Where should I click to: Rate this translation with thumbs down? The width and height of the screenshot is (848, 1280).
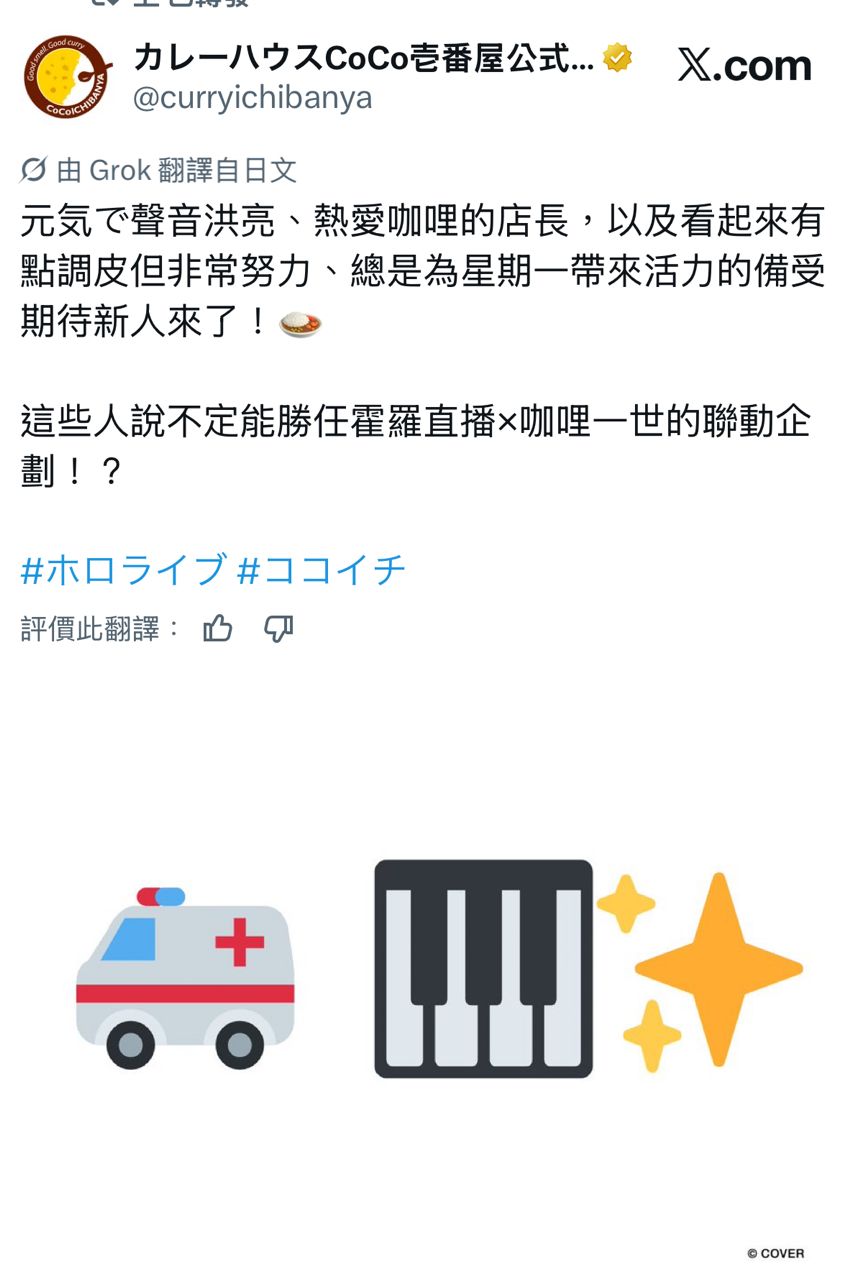[278, 629]
